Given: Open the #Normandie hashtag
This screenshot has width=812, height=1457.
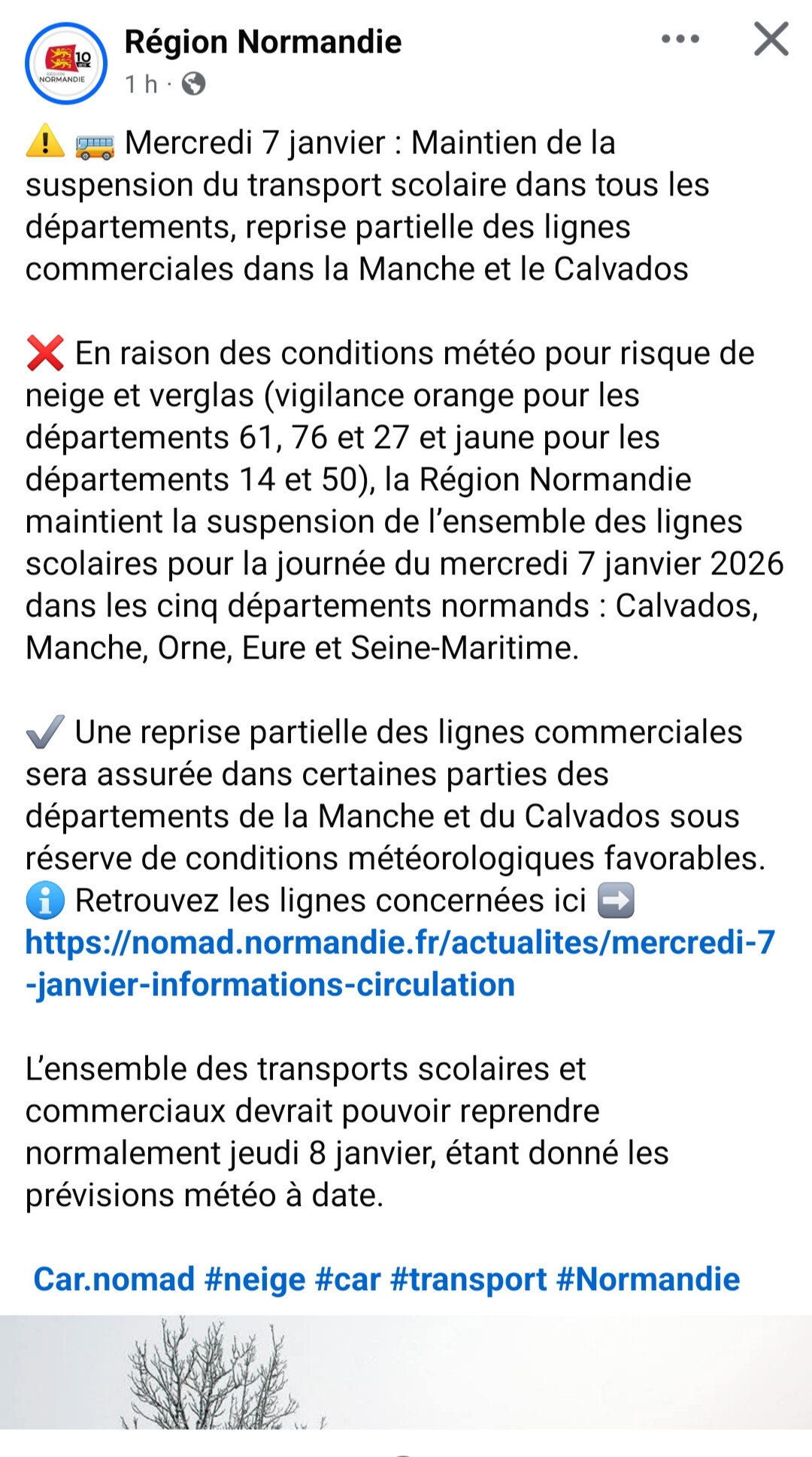Looking at the screenshot, I should (x=648, y=1279).
